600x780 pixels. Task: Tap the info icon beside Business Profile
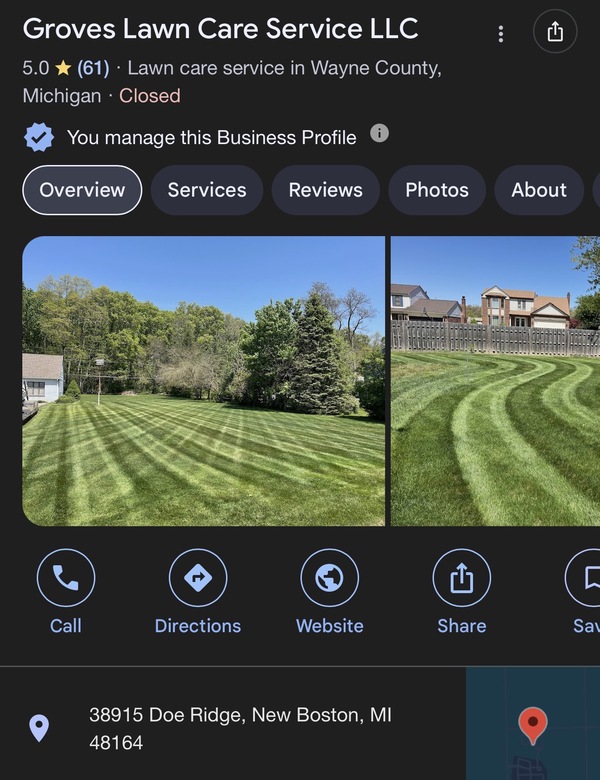click(x=379, y=133)
